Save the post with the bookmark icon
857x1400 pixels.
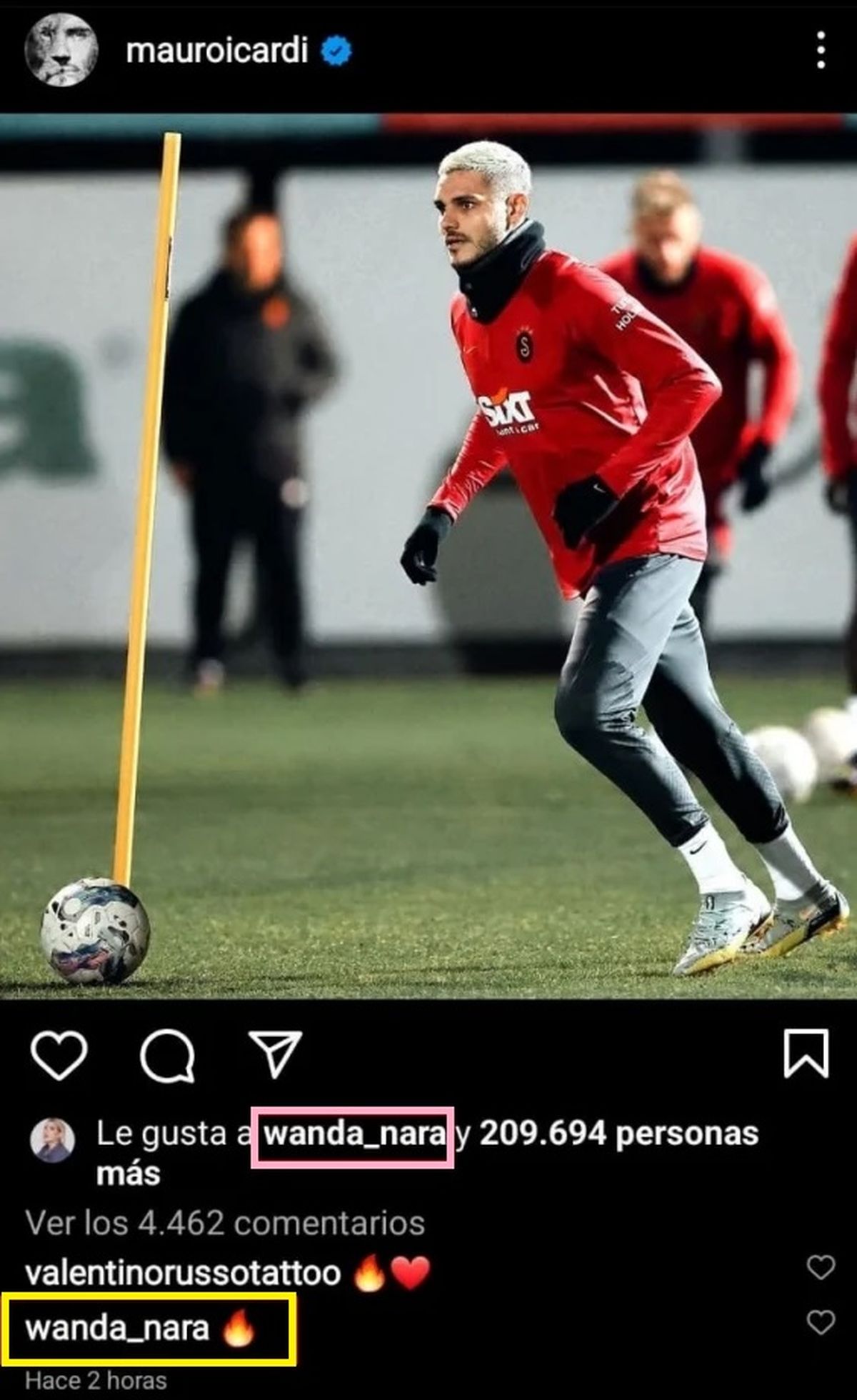[806, 1054]
